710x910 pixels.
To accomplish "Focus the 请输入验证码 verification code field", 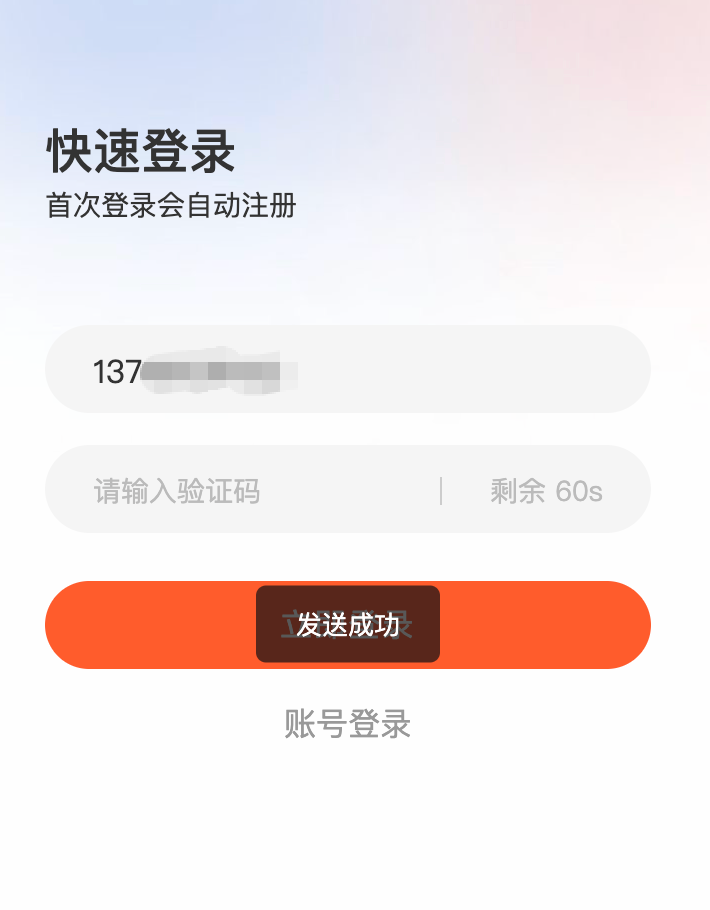I will pyautogui.click(x=240, y=490).
